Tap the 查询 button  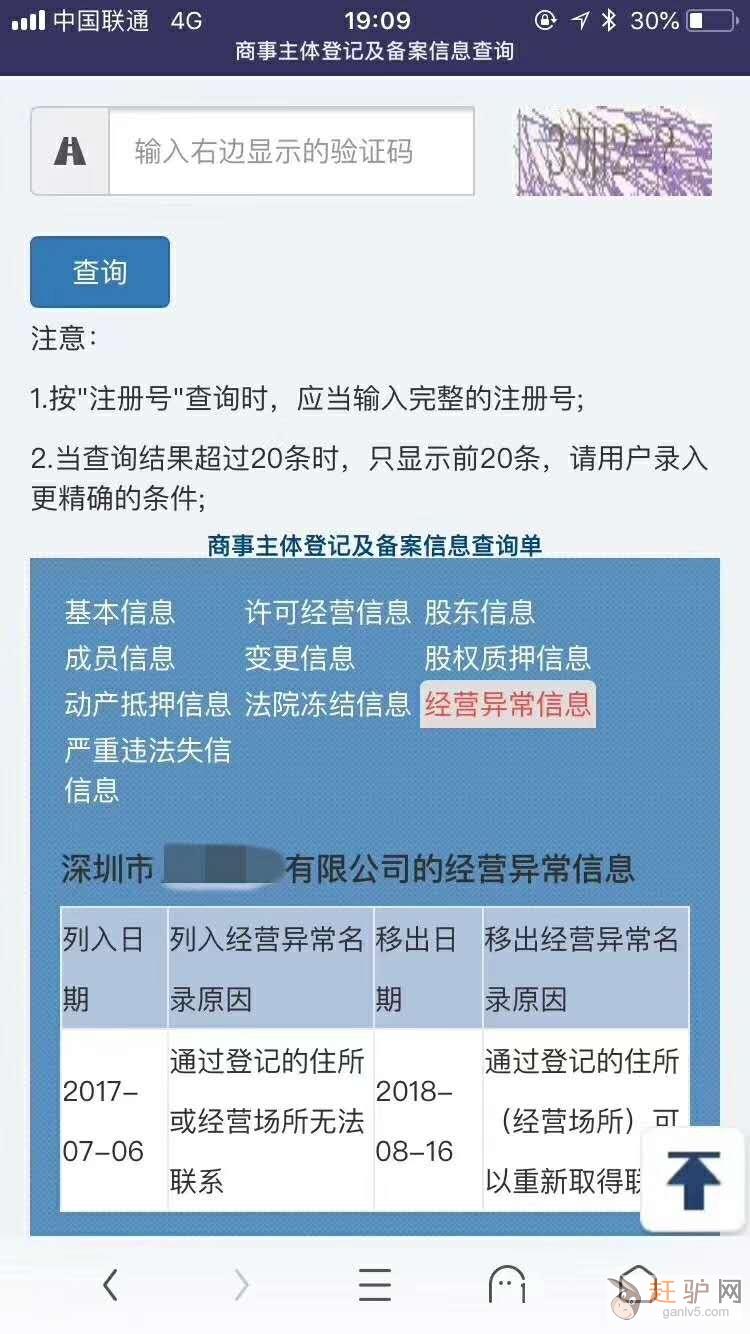100,272
